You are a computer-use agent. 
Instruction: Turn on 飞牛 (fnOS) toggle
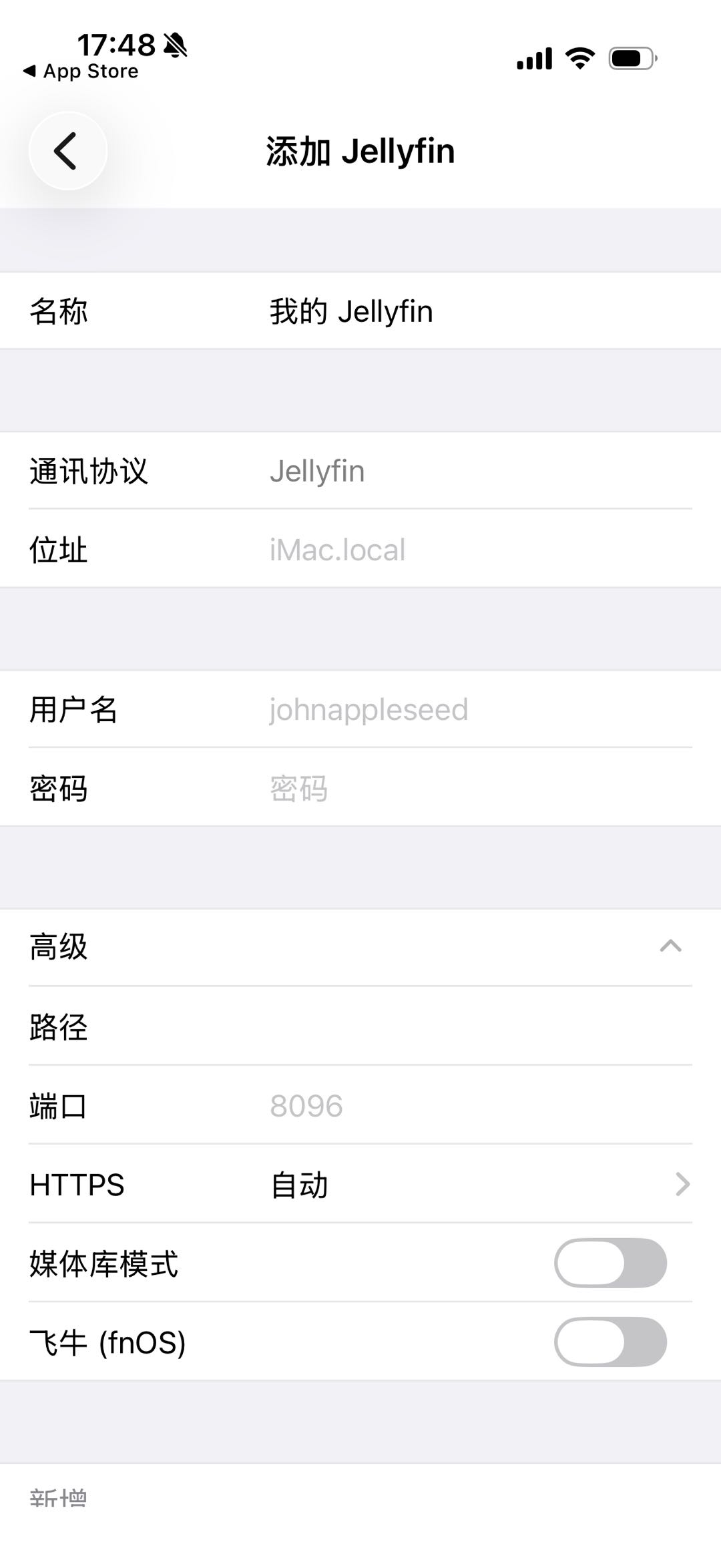610,1342
